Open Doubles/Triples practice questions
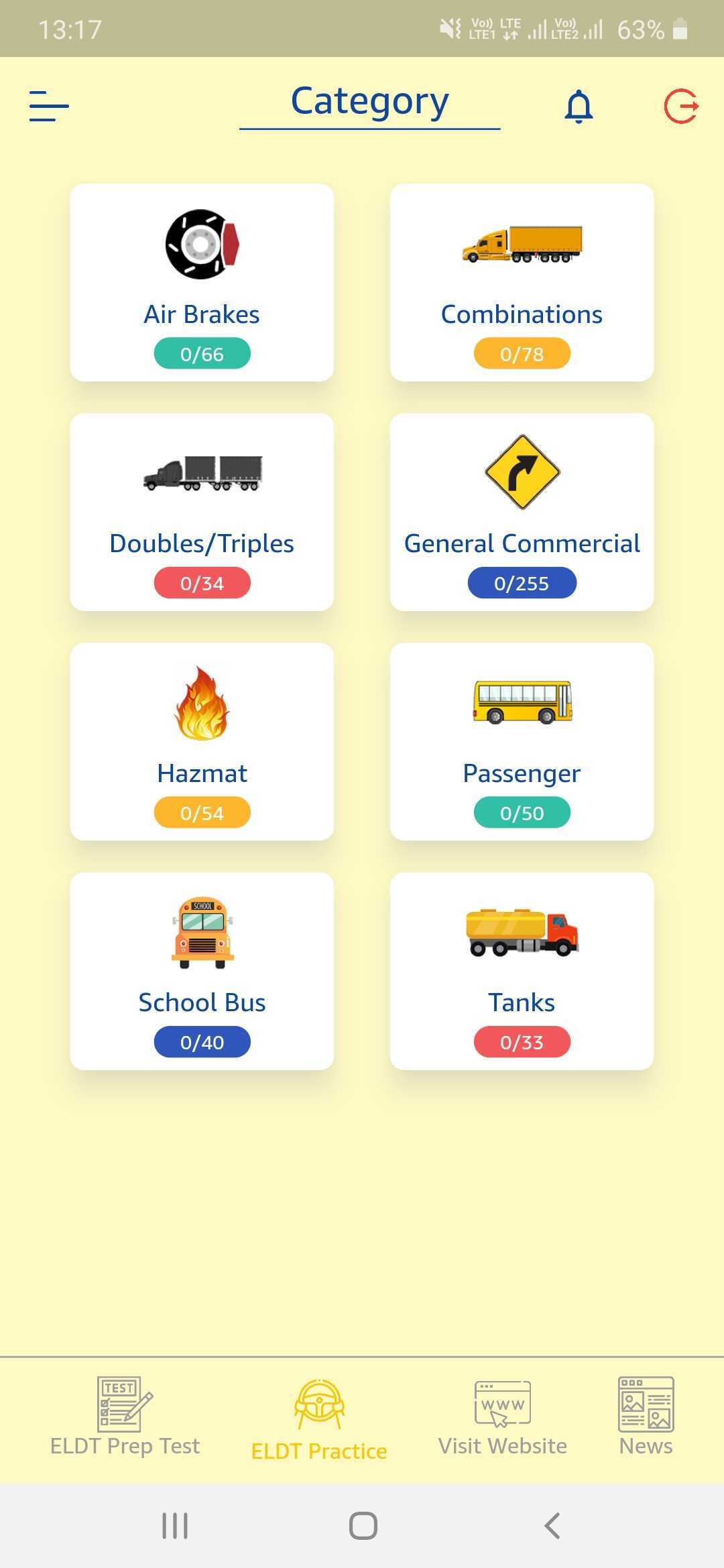 202,512
